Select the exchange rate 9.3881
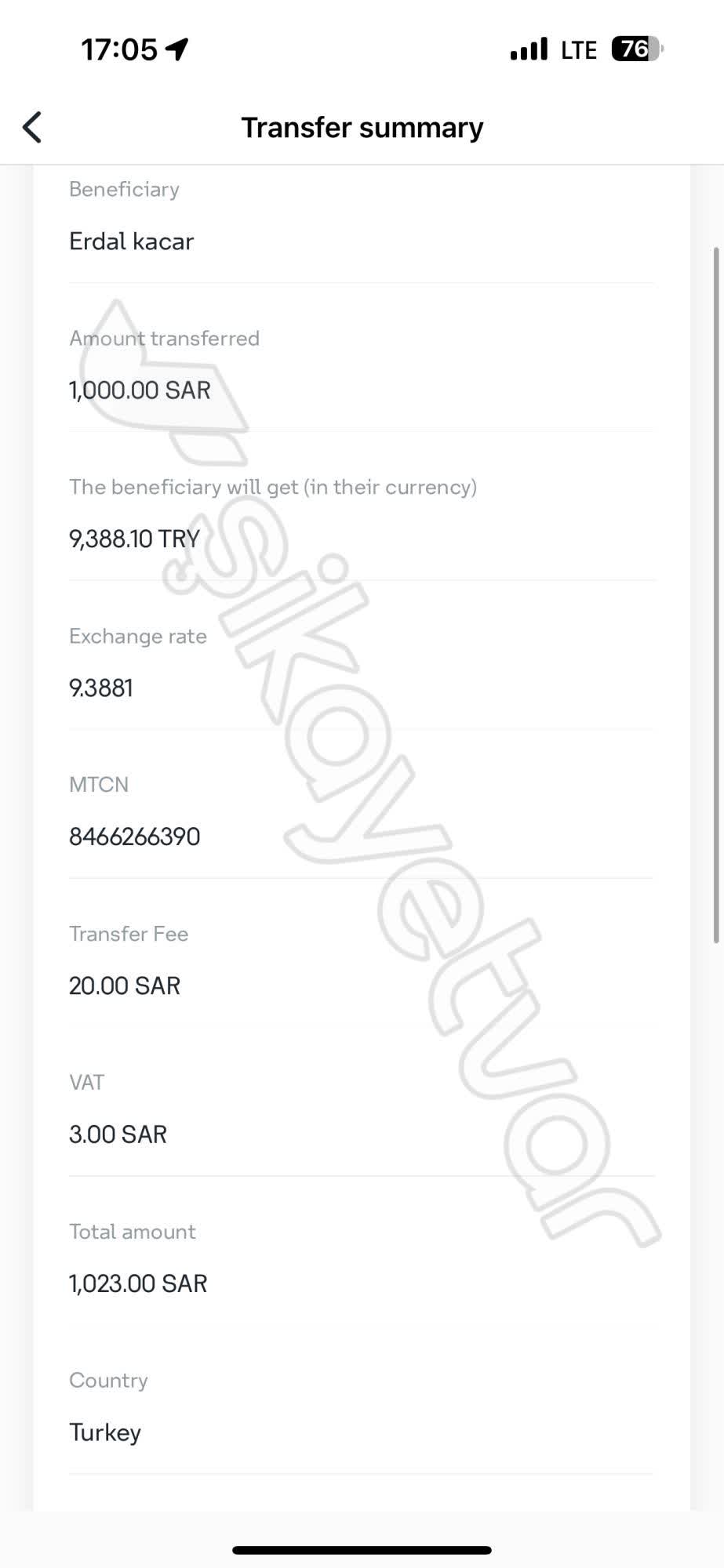Viewport: 724px width, 1568px height. [101, 688]
